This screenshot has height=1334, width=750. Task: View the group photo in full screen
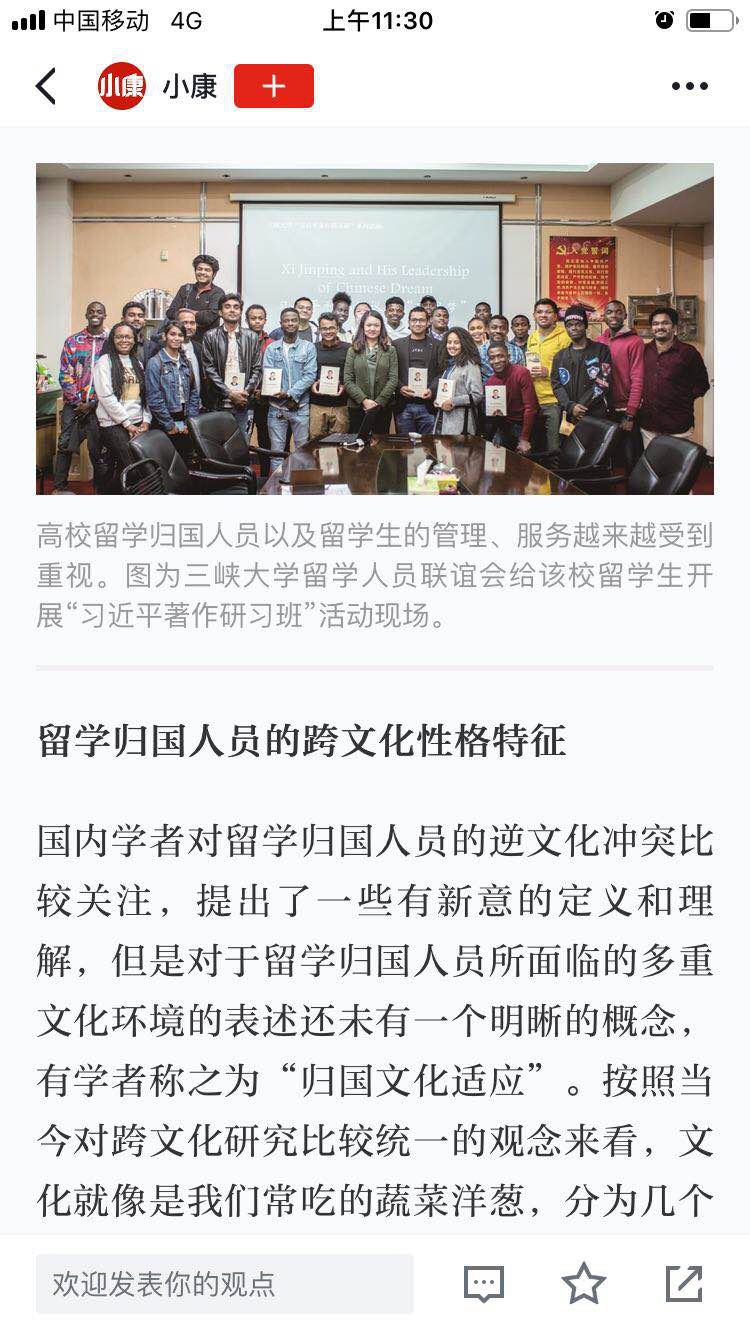(375, 328)
